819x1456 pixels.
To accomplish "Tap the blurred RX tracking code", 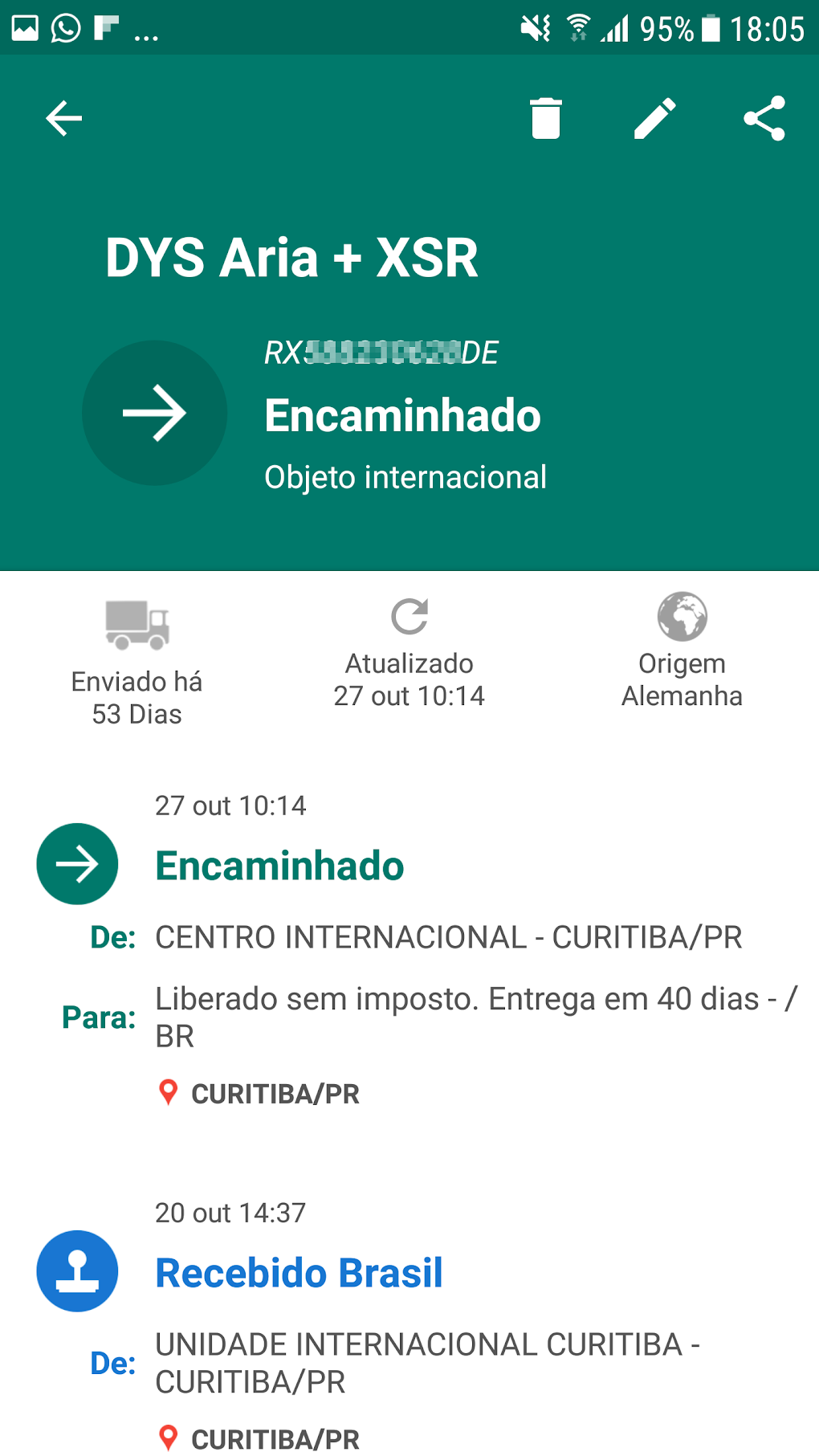I will point(381,352).
